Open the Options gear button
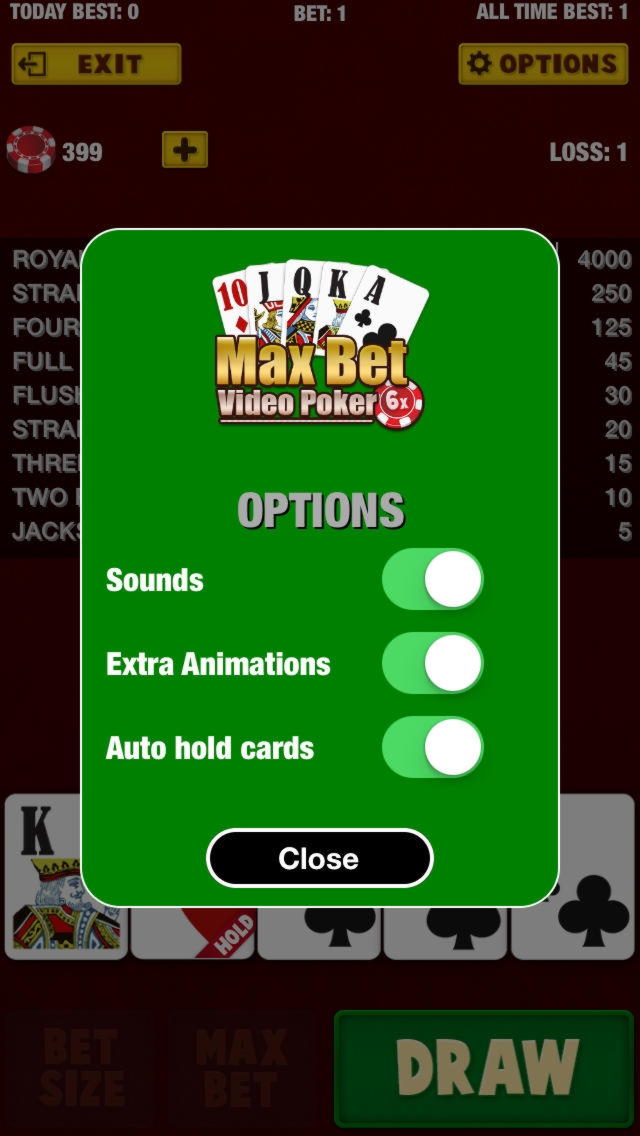640x1136 pixels. click(543, 64)
